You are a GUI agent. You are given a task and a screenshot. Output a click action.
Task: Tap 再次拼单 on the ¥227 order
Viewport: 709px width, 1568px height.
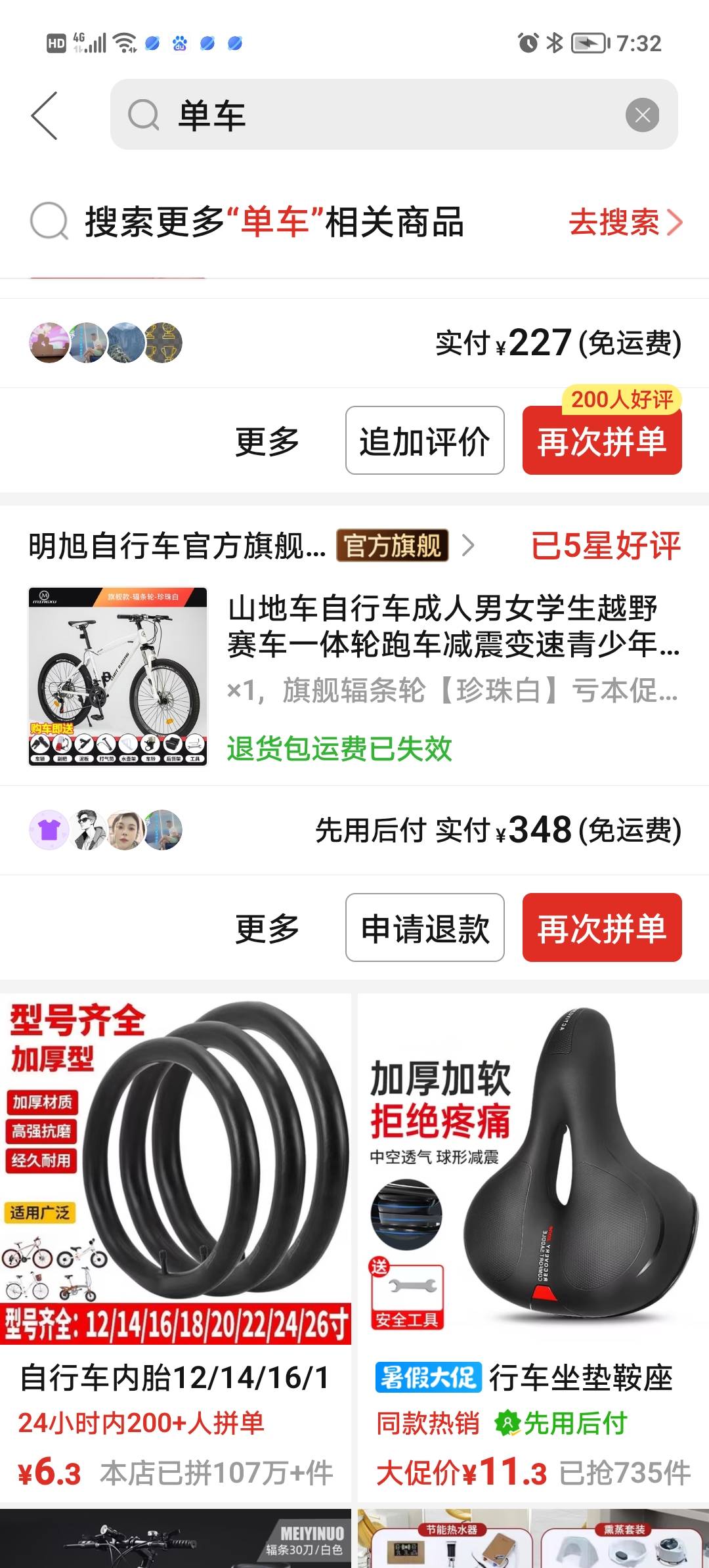click(602, 441)
